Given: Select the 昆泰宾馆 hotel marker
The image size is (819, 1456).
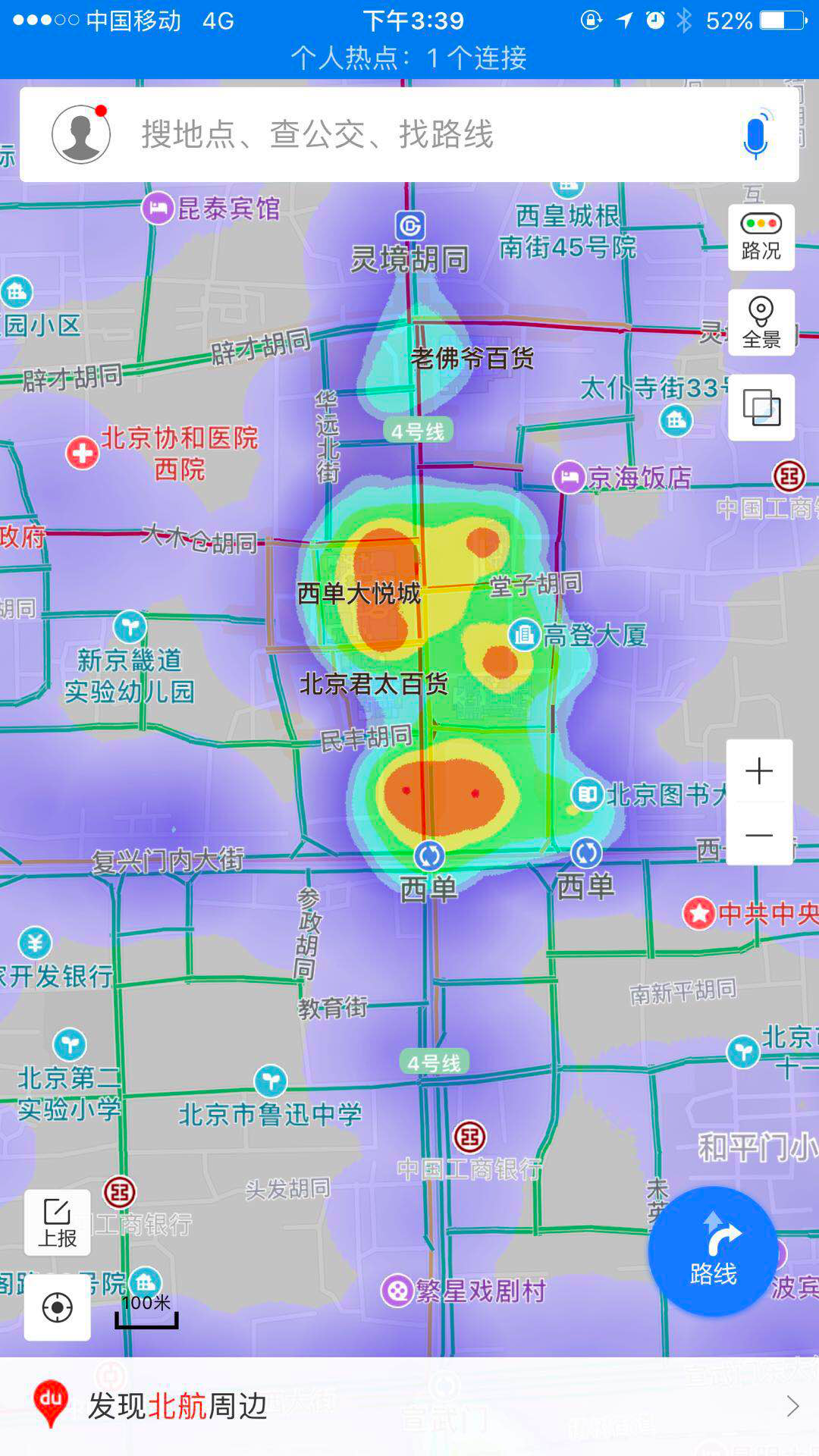Looking at the screenshot, I should click(158, 208).
